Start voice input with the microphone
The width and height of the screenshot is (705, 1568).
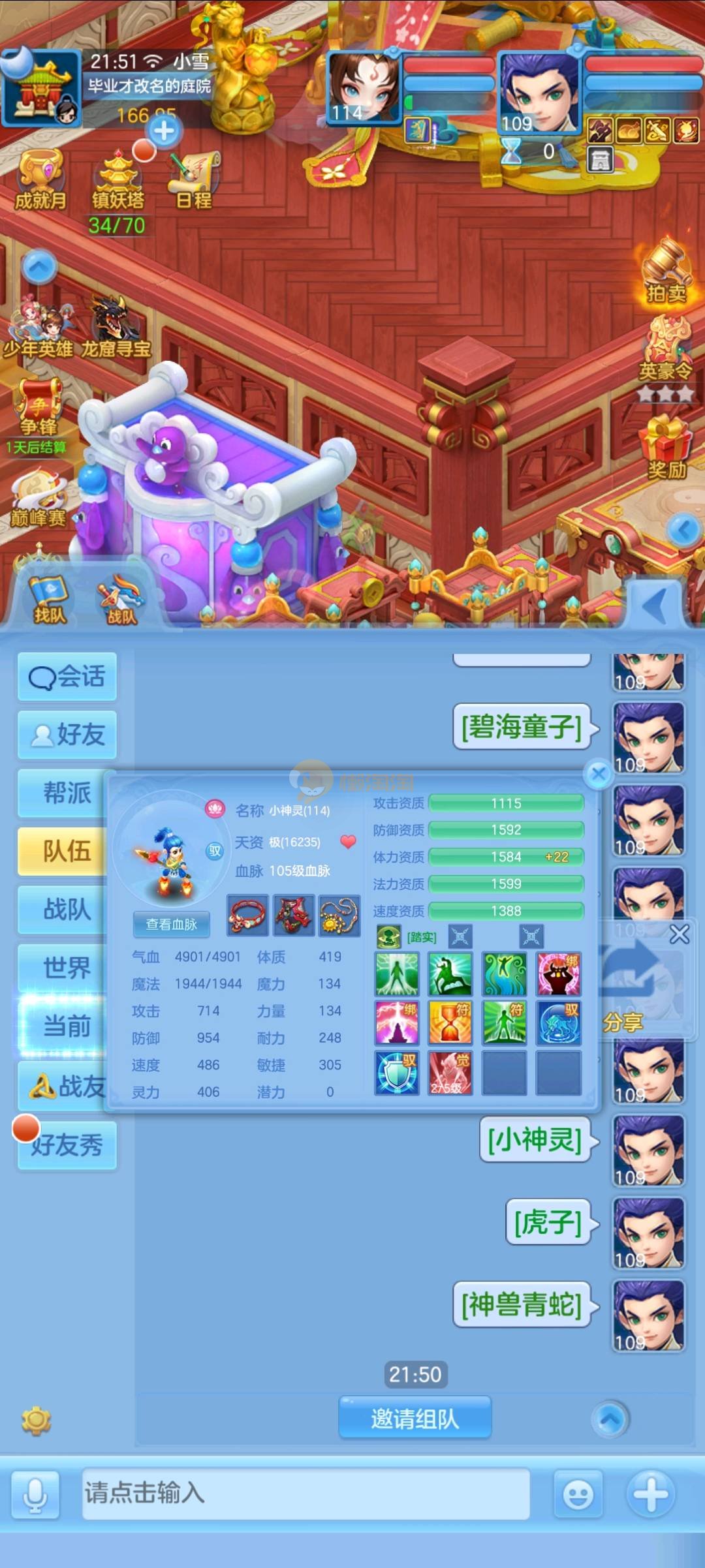click(35, 1494)
